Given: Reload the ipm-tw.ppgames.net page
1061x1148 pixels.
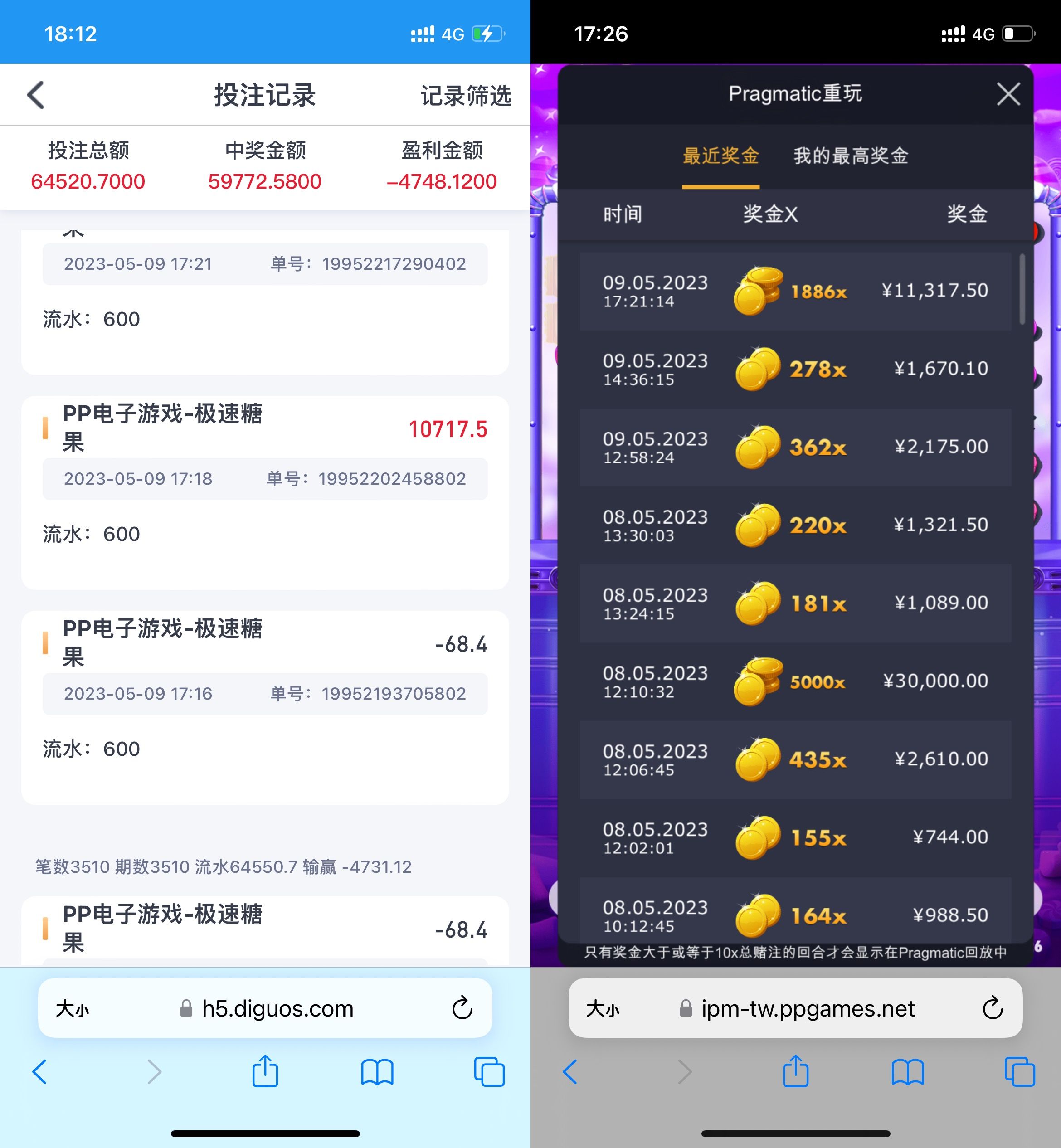Looking at the screenshot, I should point(992,1008).
